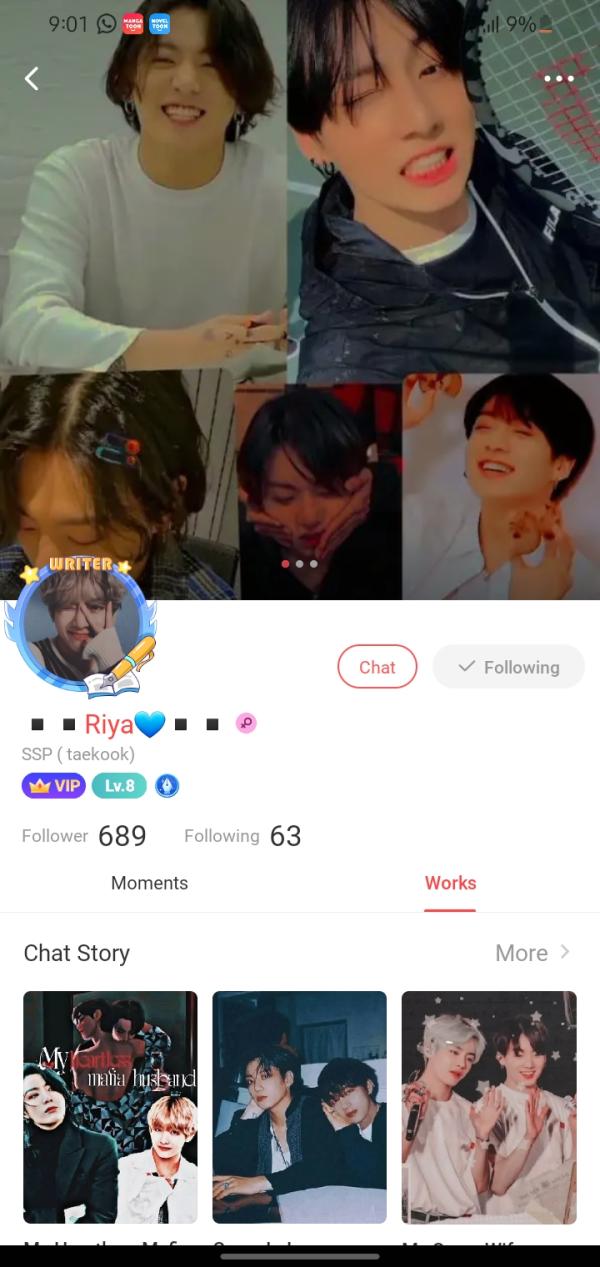
Task: View the 63 following accounts
Action: pos(242,836)
